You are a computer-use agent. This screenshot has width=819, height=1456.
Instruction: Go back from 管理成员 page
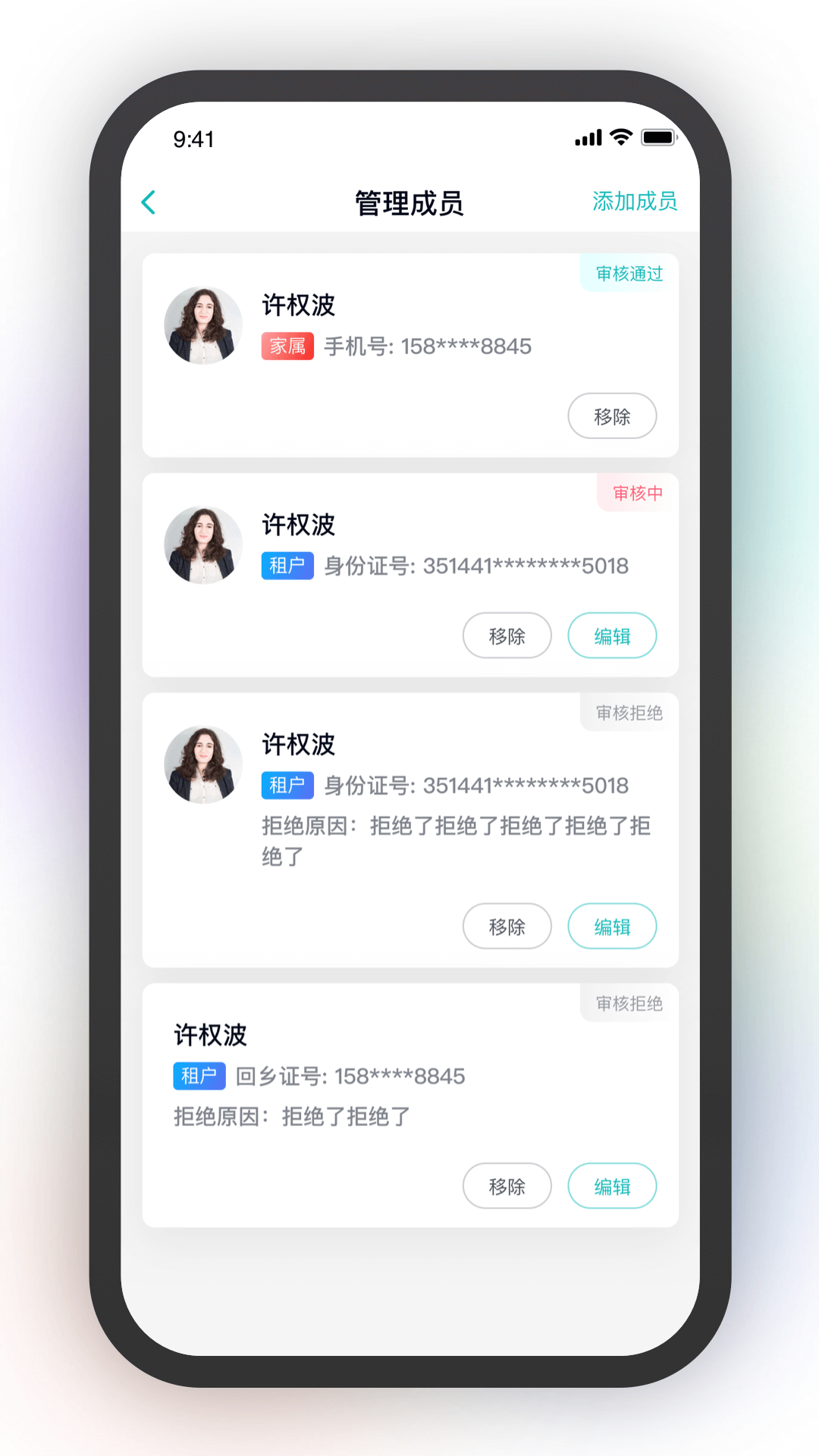pos(149,202)
